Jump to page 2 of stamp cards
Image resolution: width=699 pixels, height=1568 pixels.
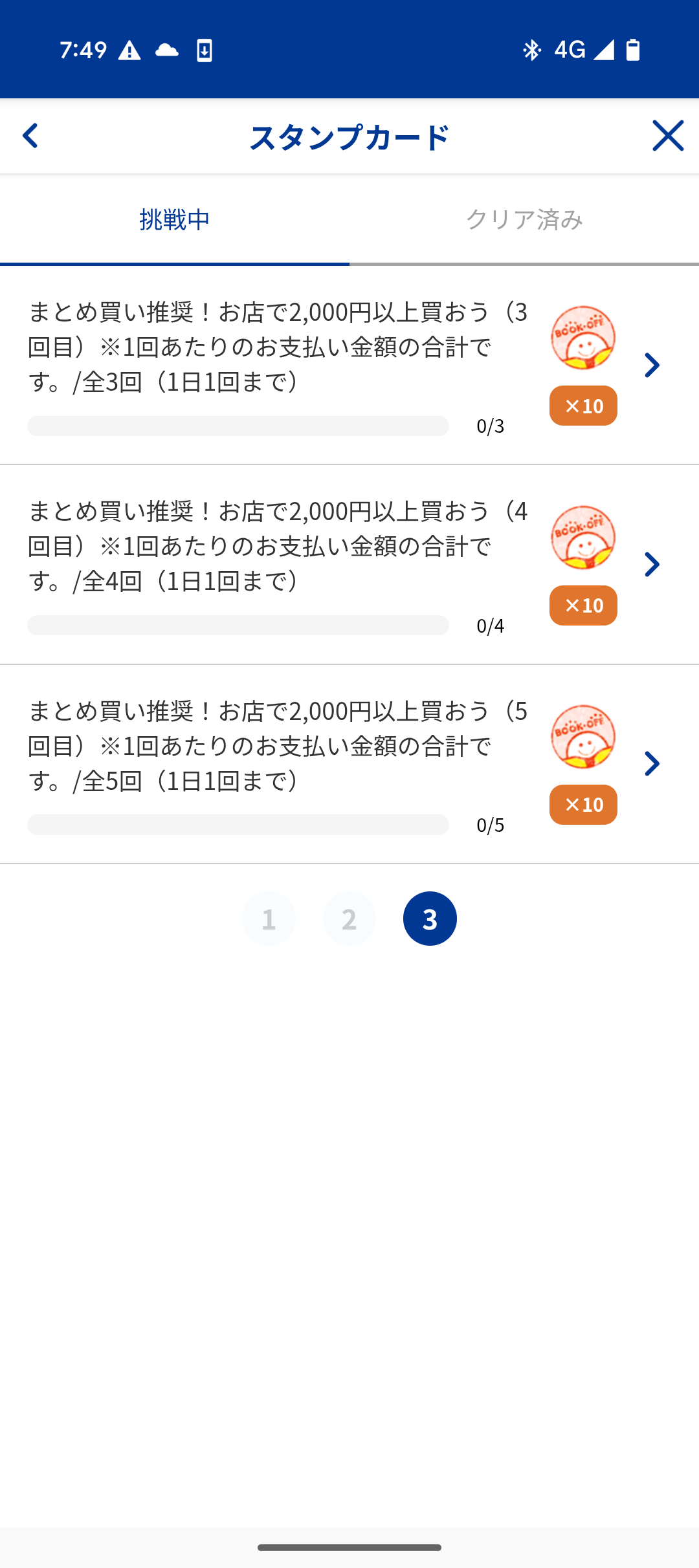click(349, 919)
